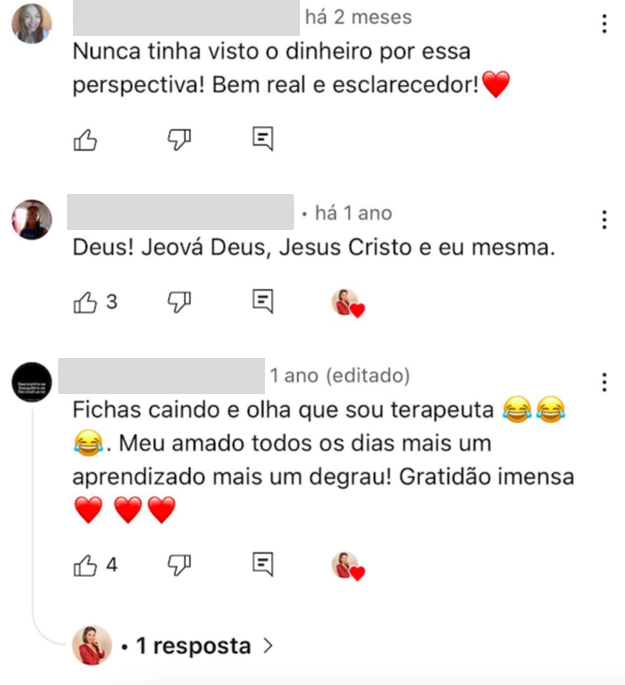Image resolution: width=625 pixels, height=685 pixels.
Task: Dislike the 'Fichas caindo' comment
Action: 179,565
